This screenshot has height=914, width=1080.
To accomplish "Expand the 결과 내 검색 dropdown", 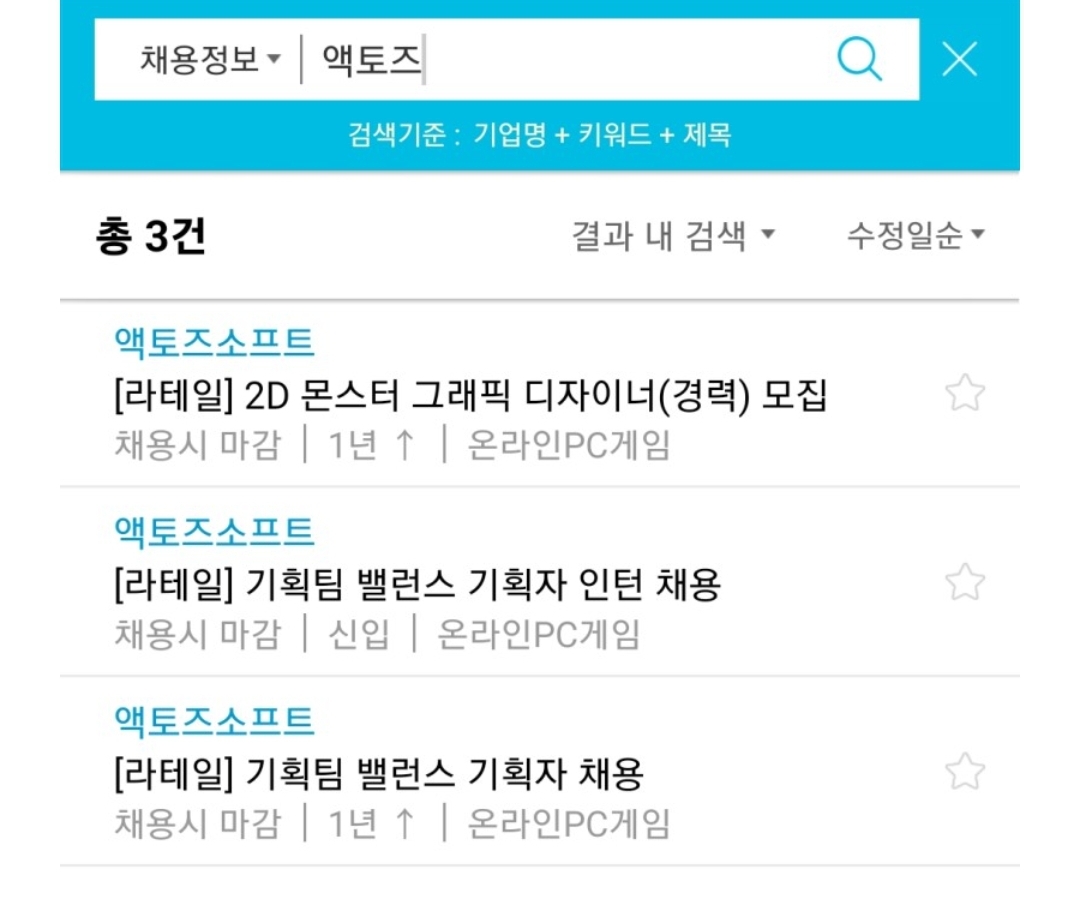I will click(673, 236).
